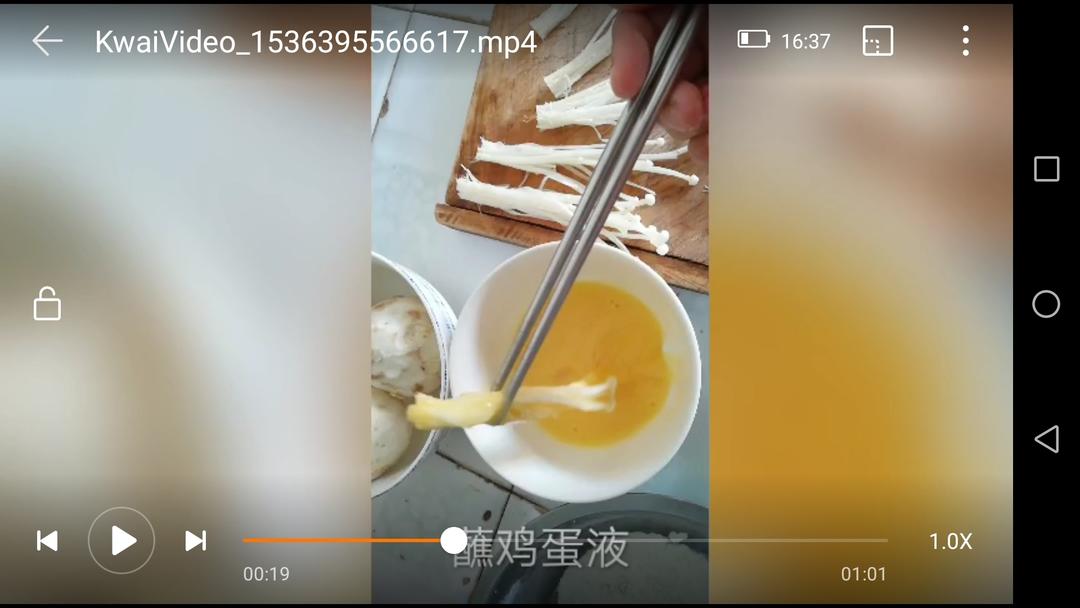The width and height of the screenshot is (1080, 608).
Task: Go back from the video player
Action: 47,41
